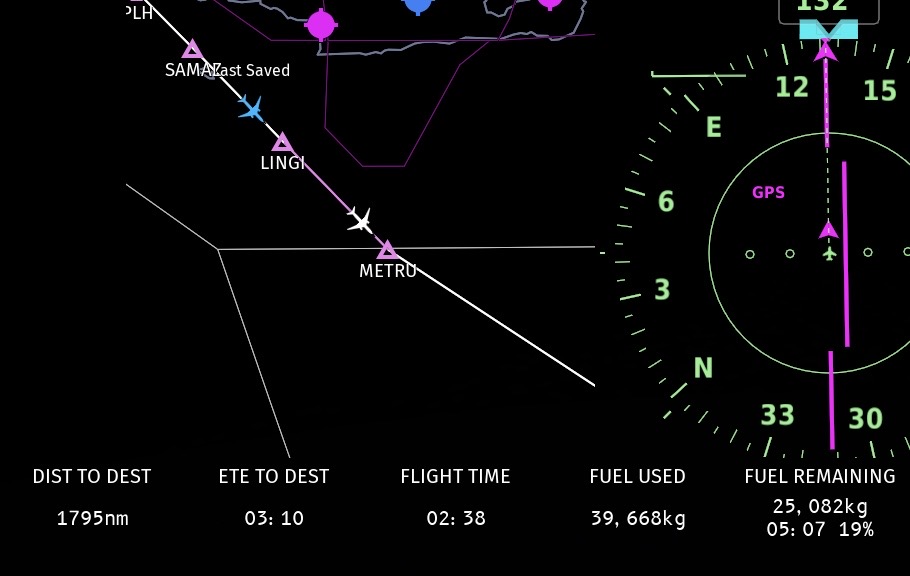The height and width of the screenshot is (576, 910).
Task: Tap the blue Last Saved aircraft marker
Action: (250, 108)
